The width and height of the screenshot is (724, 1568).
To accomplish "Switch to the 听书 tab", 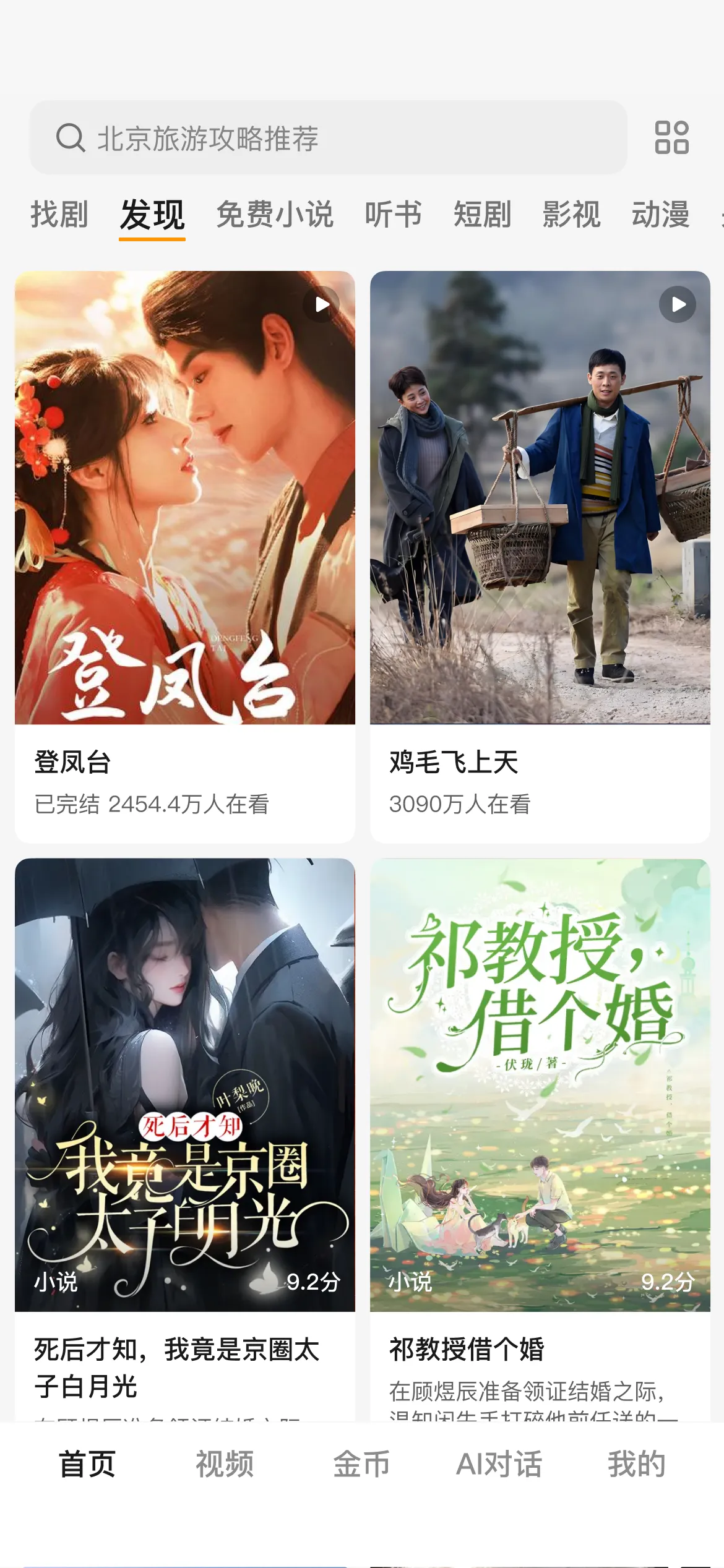I will (393, 215).
